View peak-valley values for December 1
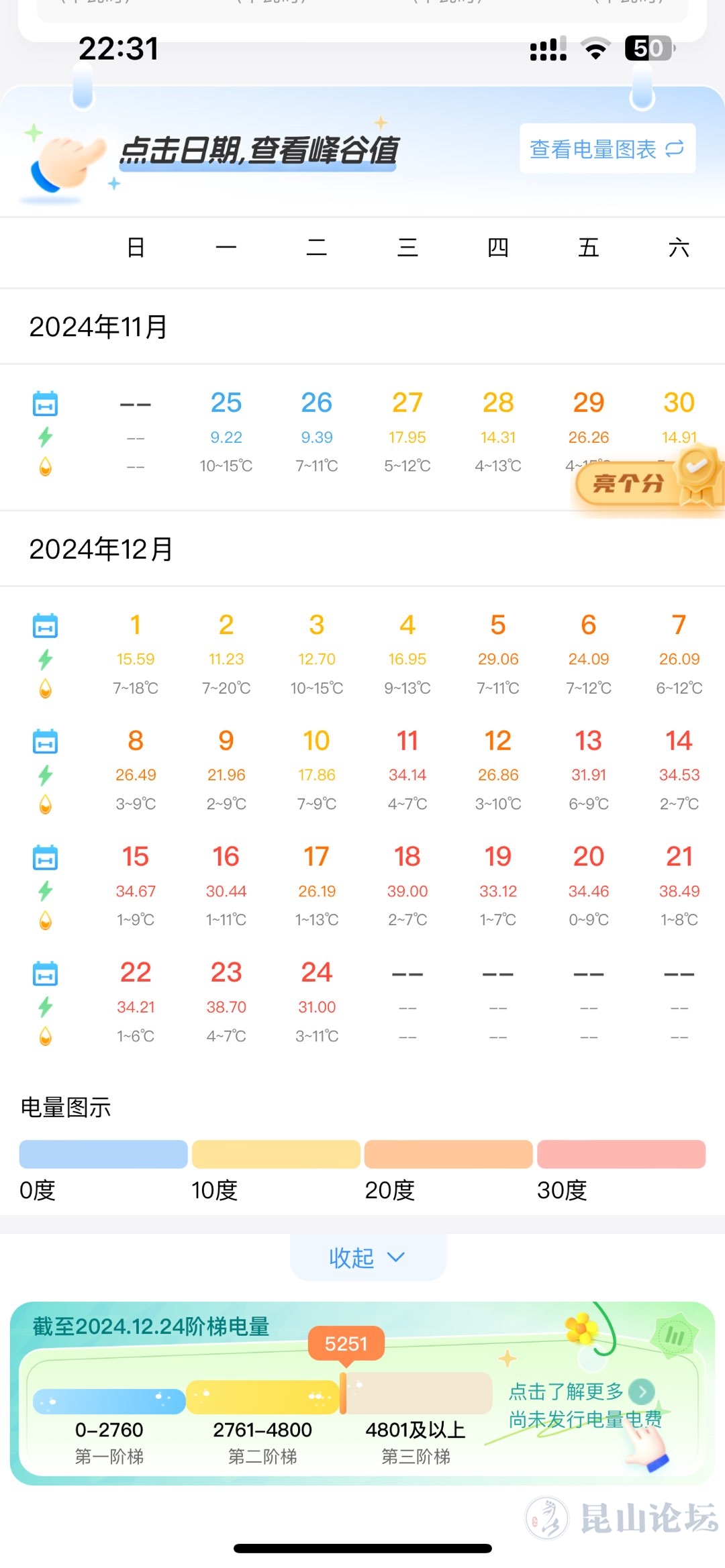Viewport: 725px width, 1568px height. coord(136,625)
